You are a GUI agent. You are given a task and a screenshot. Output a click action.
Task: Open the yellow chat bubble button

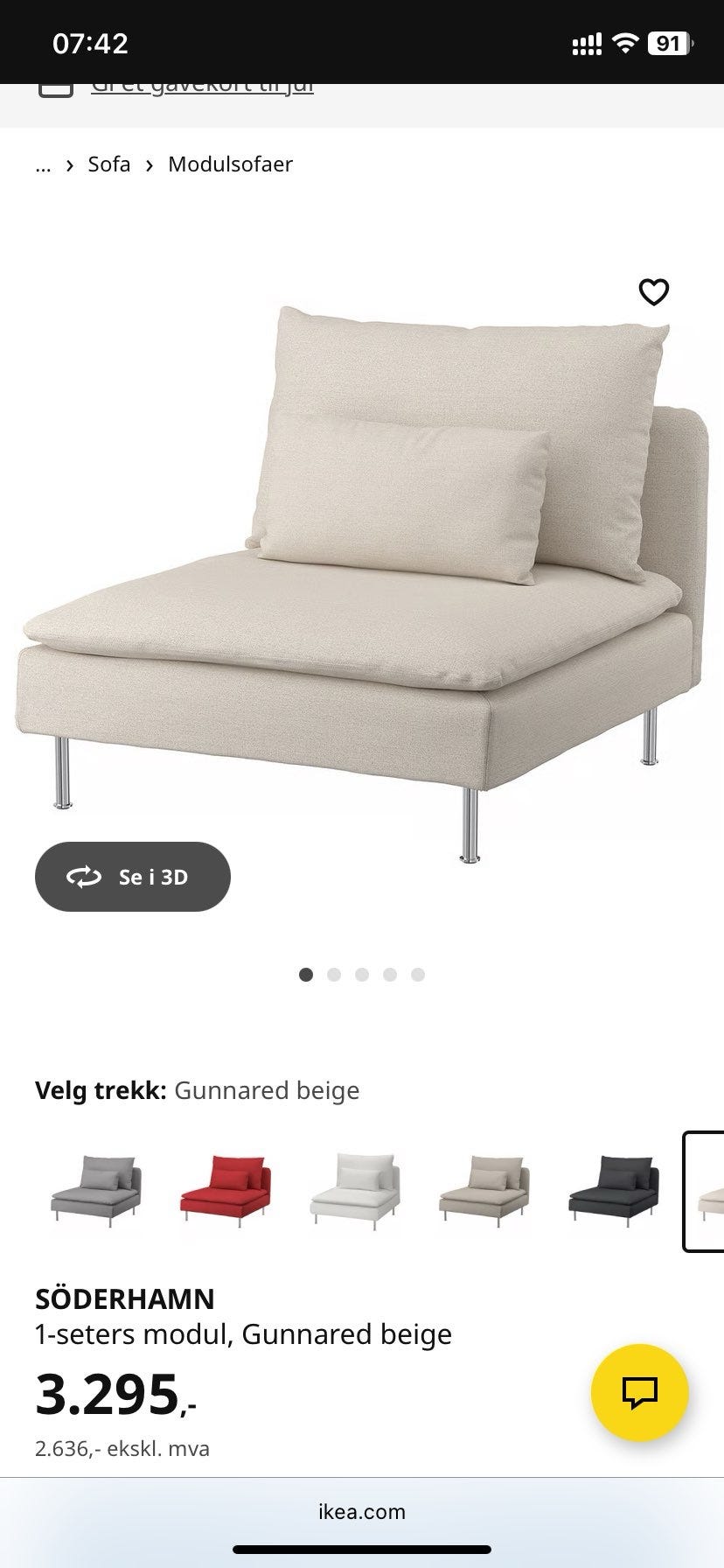[640, 1393]
